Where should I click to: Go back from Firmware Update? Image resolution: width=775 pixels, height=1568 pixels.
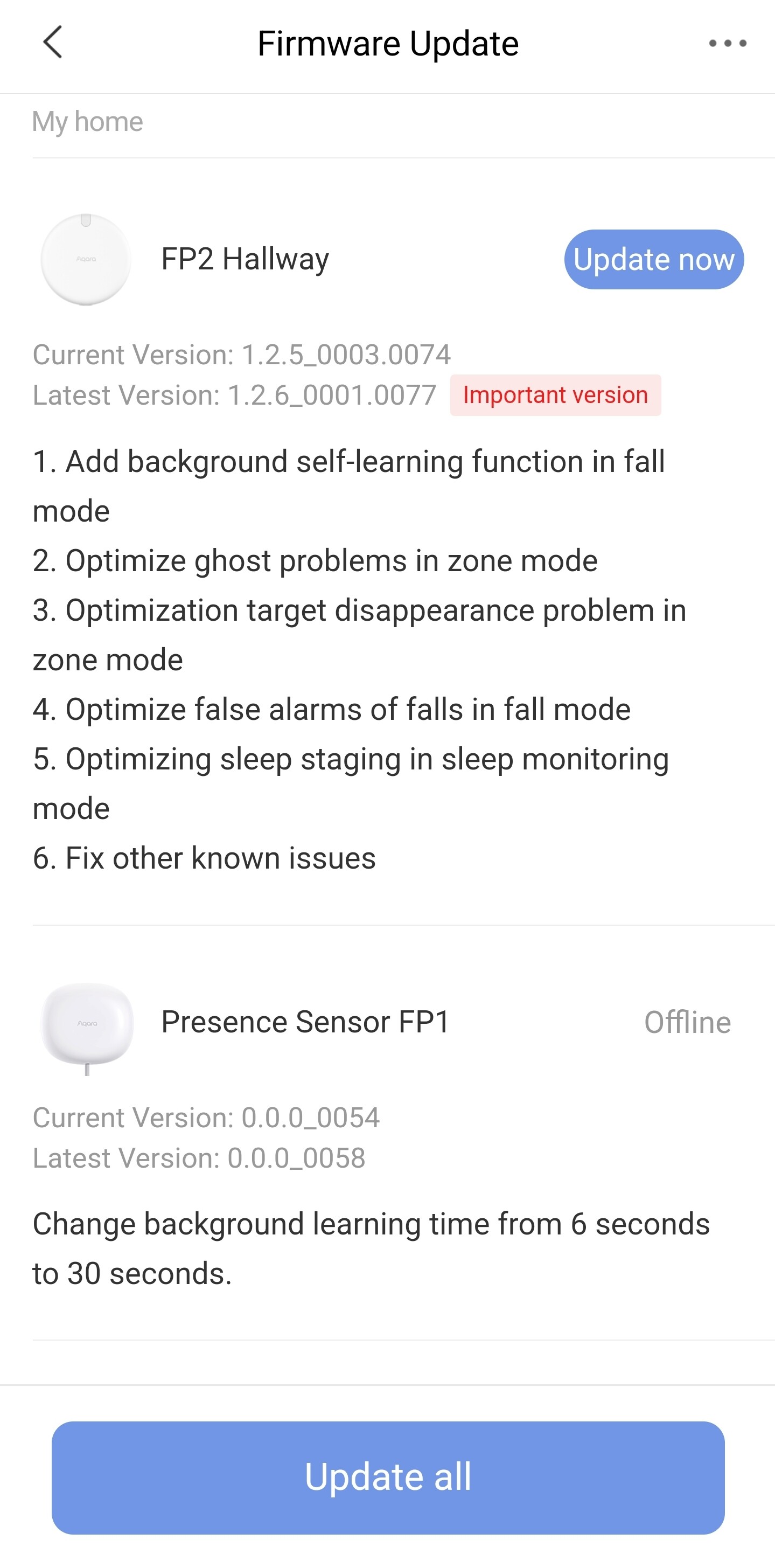(x=53, y=43)
